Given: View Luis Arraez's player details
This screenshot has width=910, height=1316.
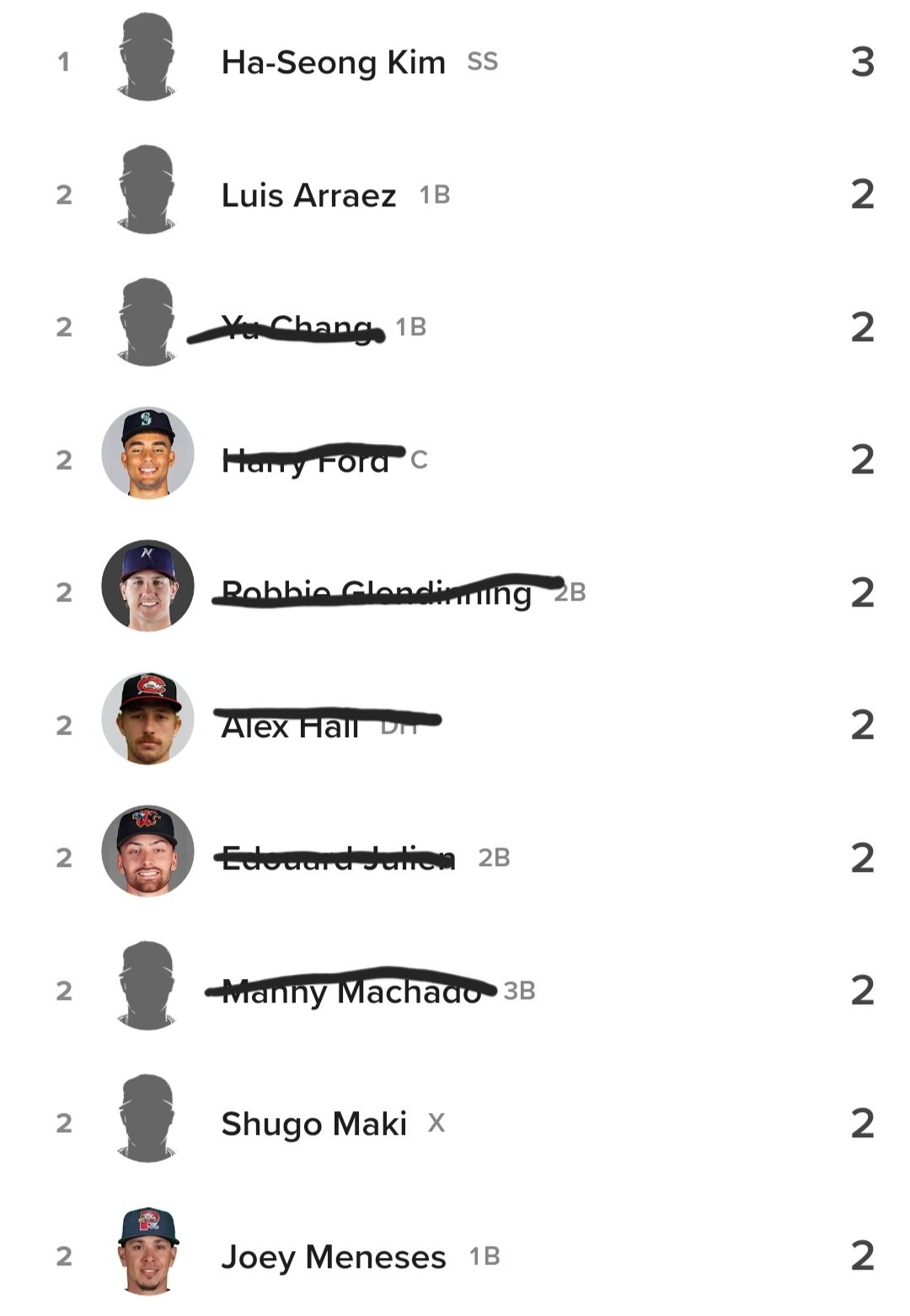Looking at the screenshot, I should click(308, 195).
